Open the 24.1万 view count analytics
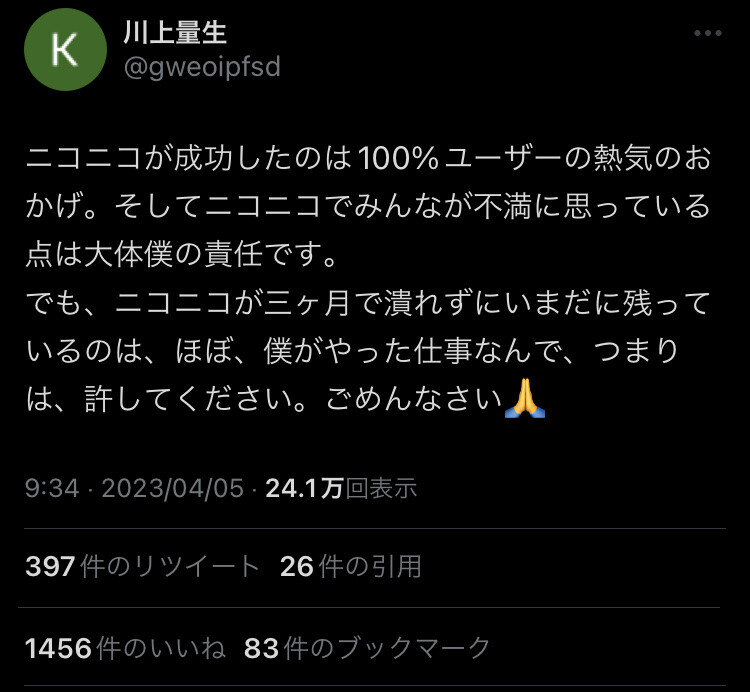 click(x=341, y=488)
